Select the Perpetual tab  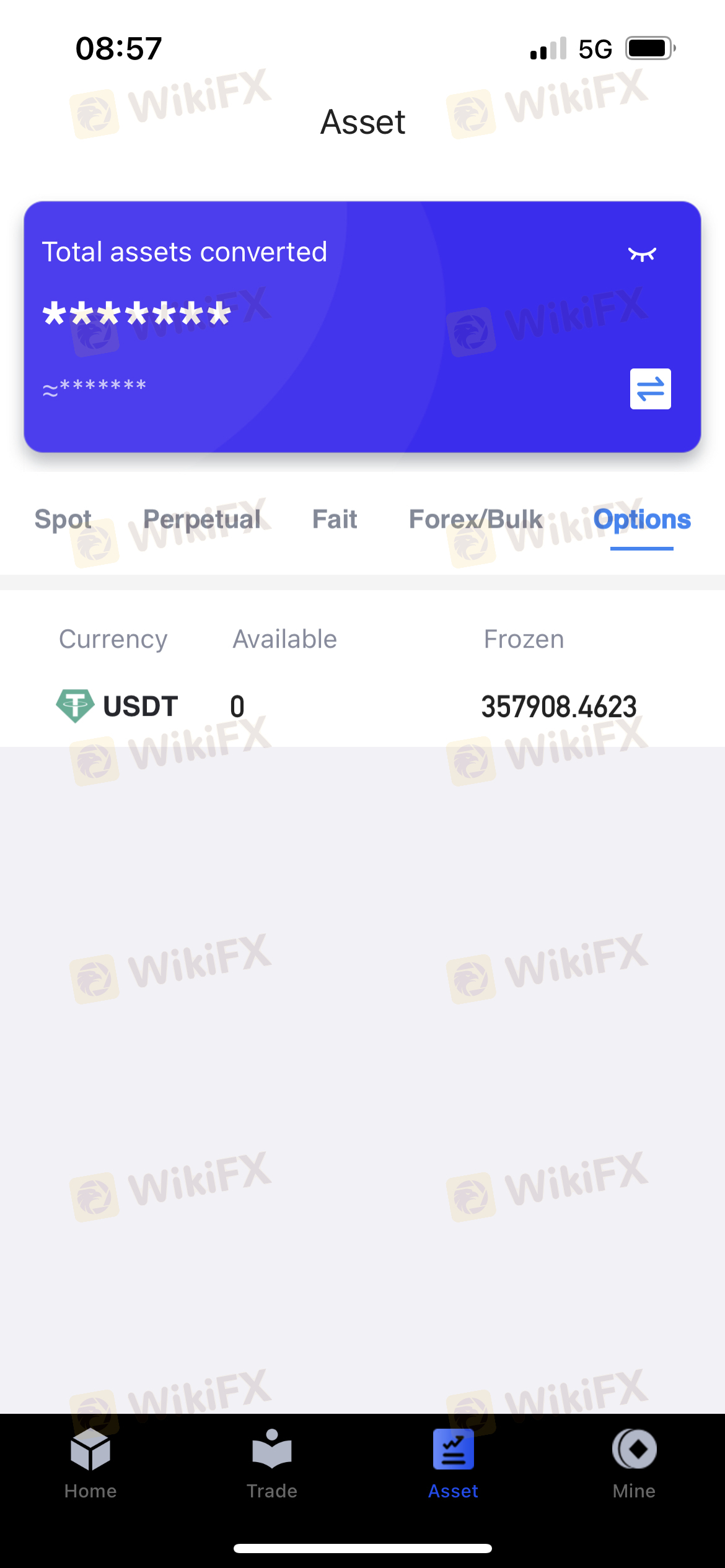(x=201, y=520)
